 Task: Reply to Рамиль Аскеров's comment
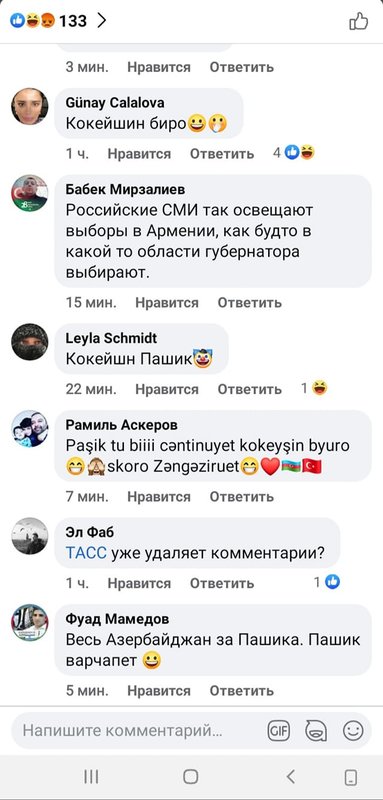(x=241, y=496)
